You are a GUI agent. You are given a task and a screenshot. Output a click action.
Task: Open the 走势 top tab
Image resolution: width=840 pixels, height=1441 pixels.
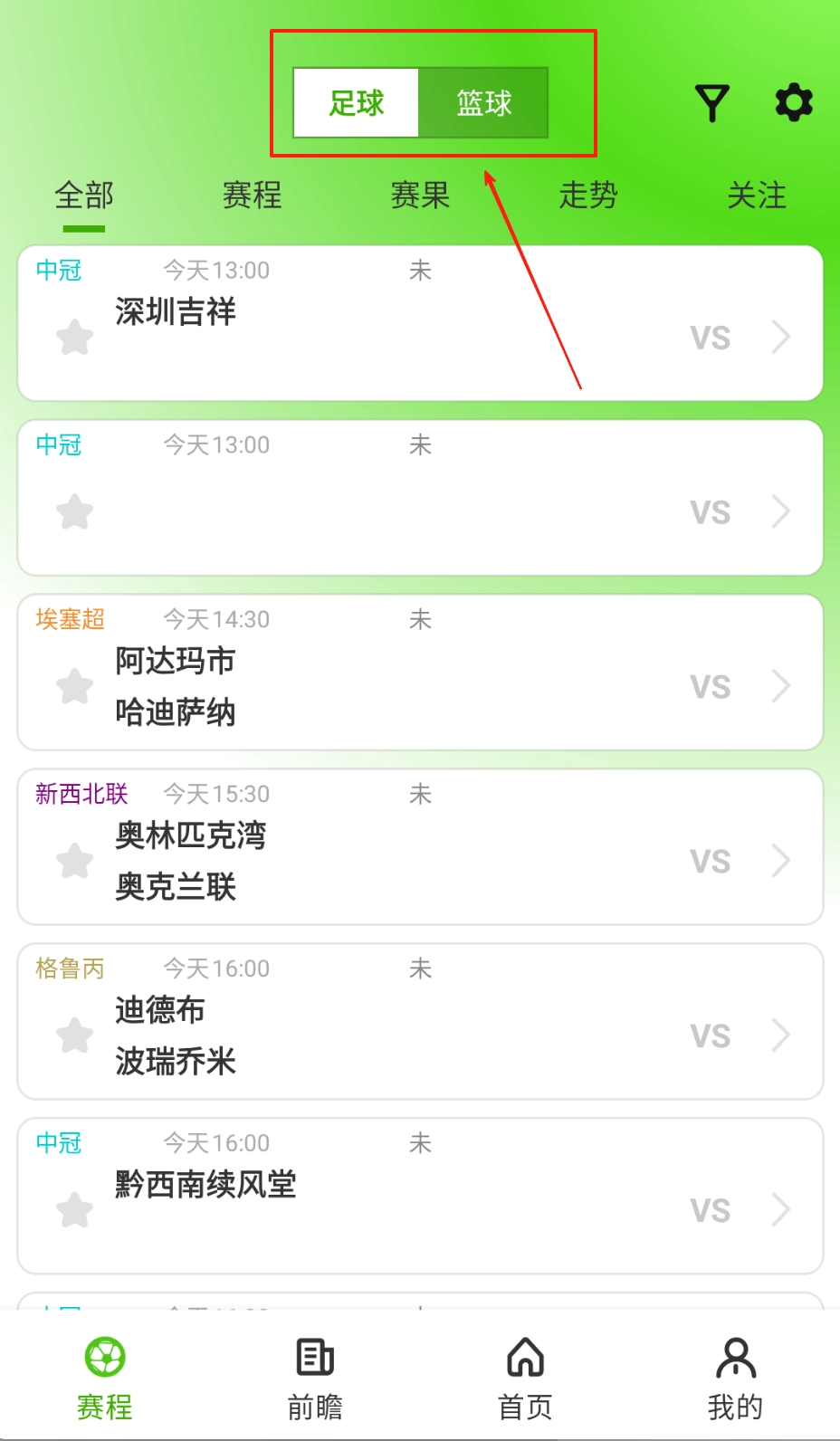(588, 196)
